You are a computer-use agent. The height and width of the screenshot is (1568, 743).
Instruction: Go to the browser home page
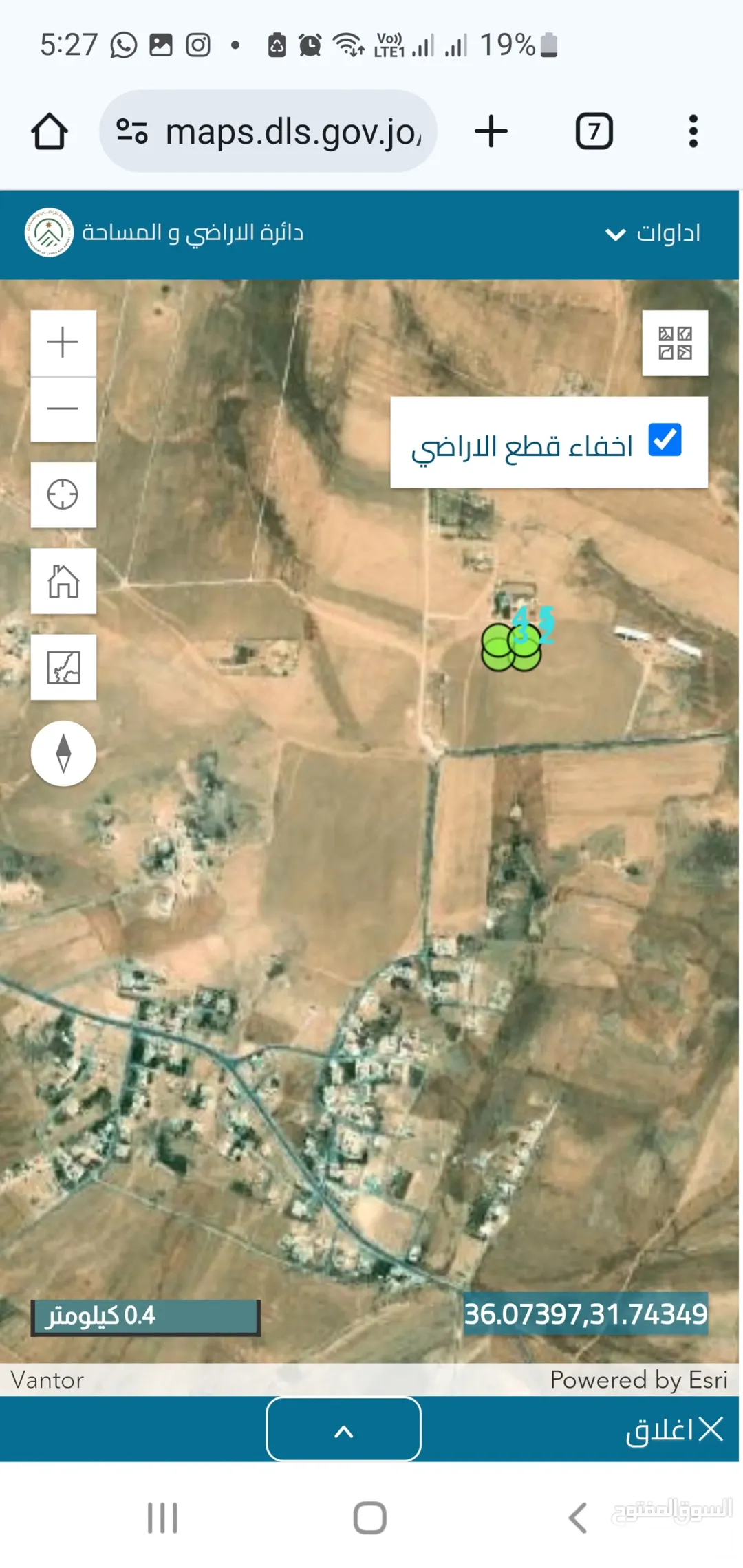50,131
